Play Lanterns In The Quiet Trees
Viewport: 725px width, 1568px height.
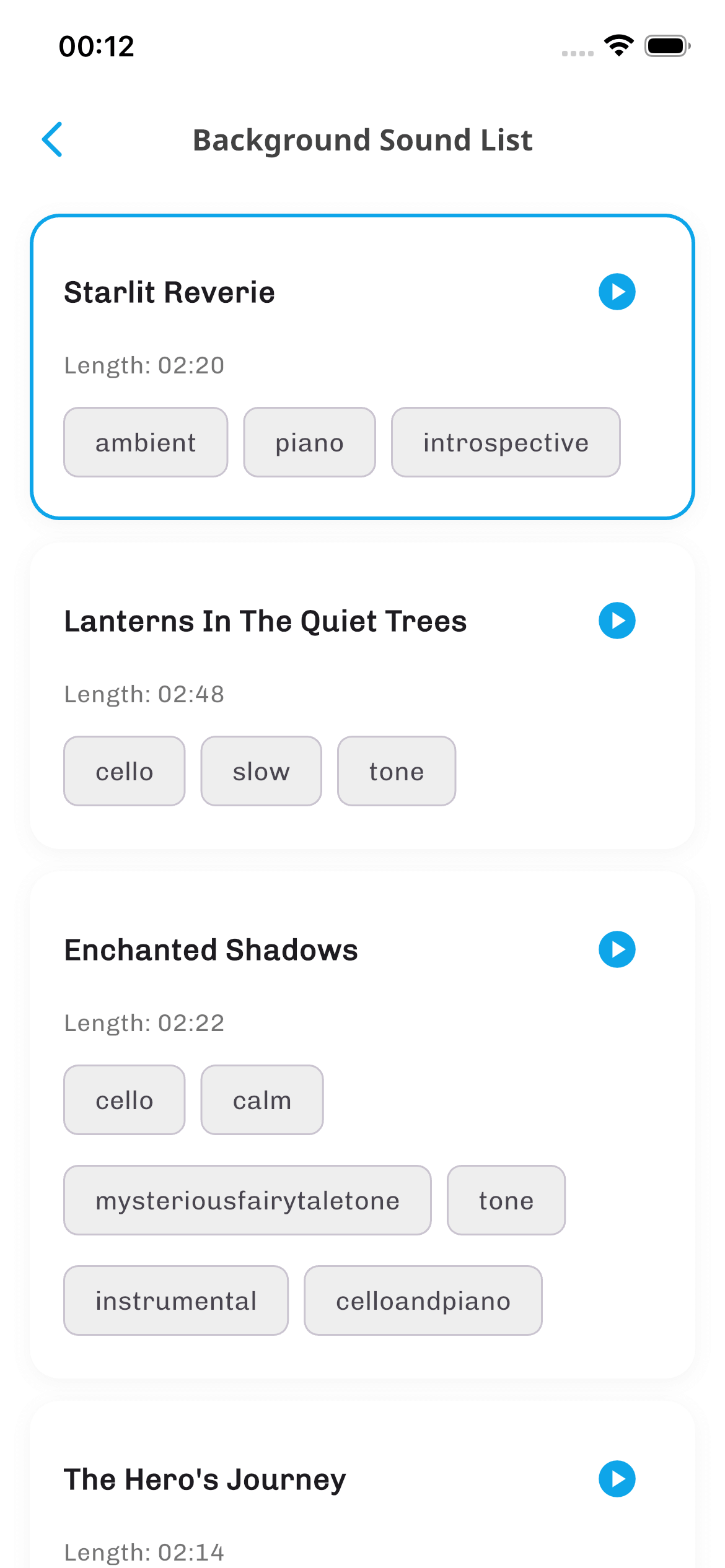[x=617, y=621]
